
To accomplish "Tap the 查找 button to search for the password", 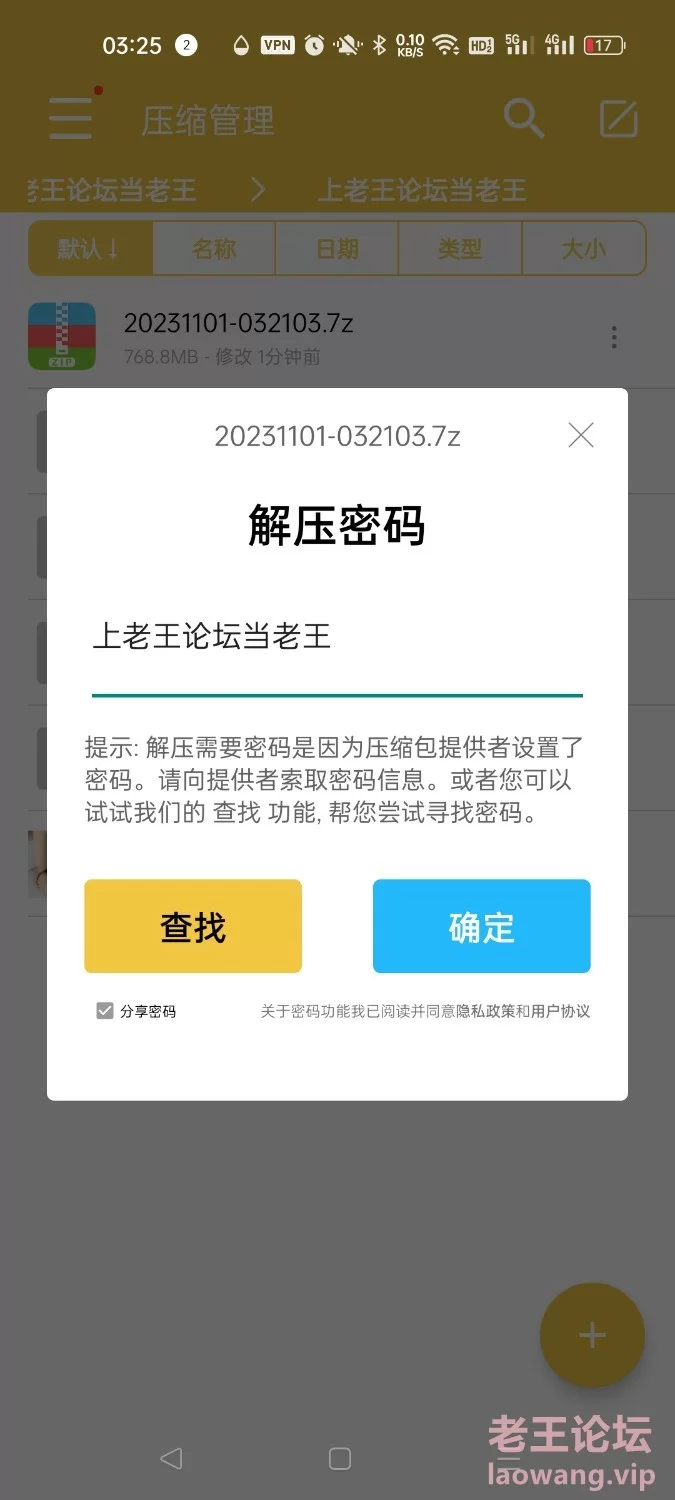I will click(x=193, y=926).
